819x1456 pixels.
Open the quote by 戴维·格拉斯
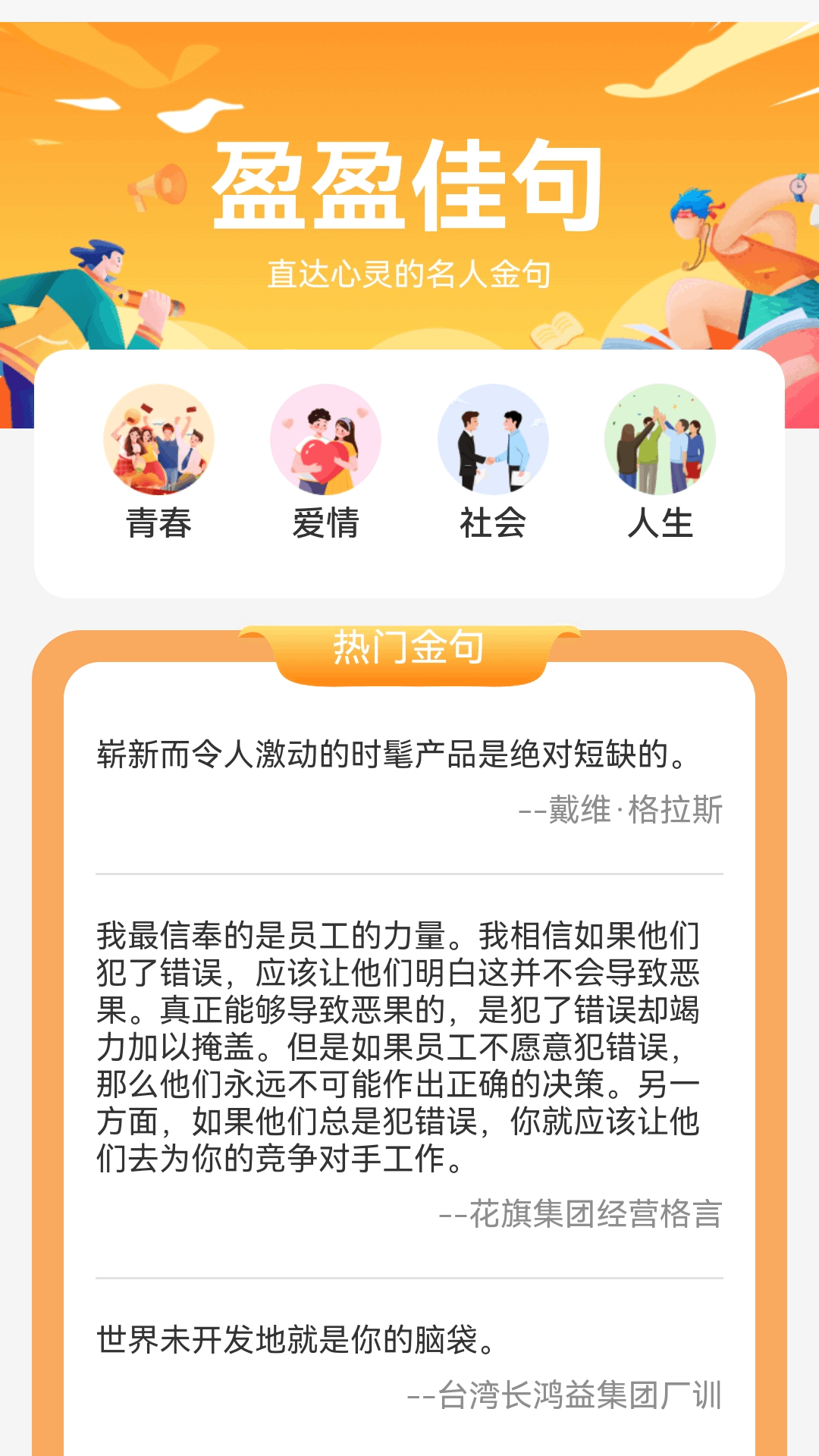tap(409, 781)
